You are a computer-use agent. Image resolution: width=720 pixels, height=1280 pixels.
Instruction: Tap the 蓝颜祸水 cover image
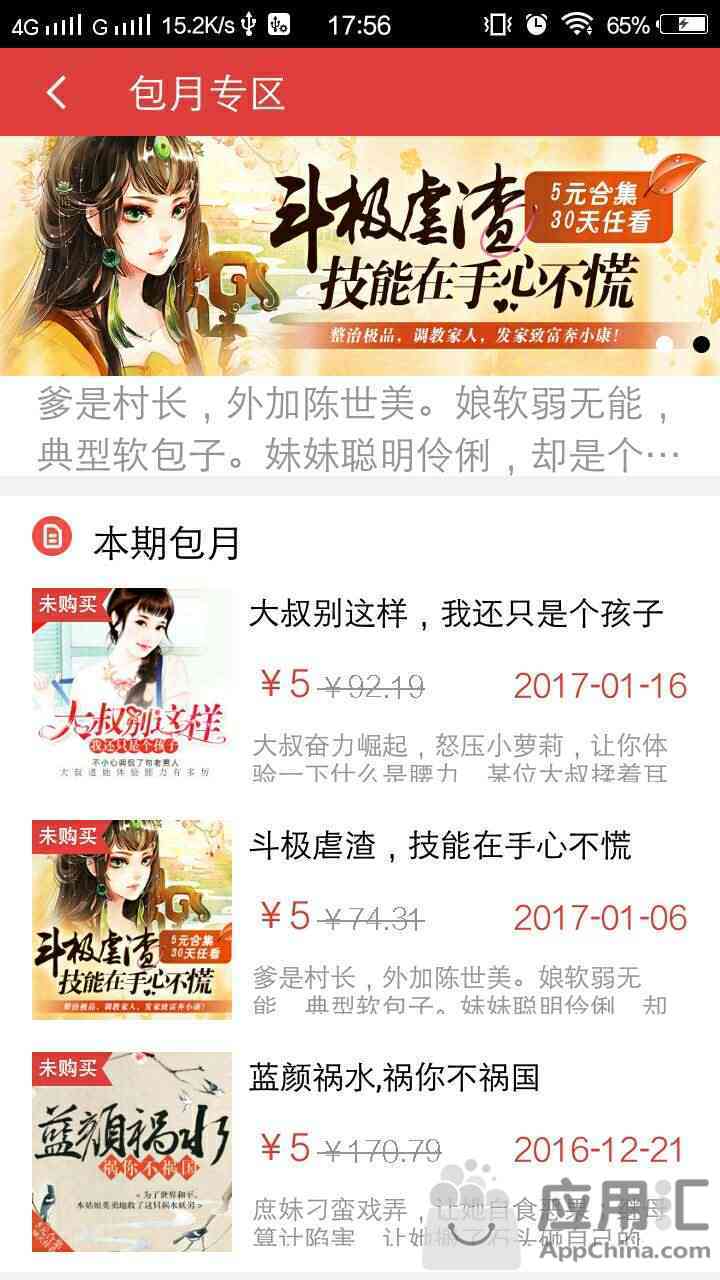point(132,1151)
